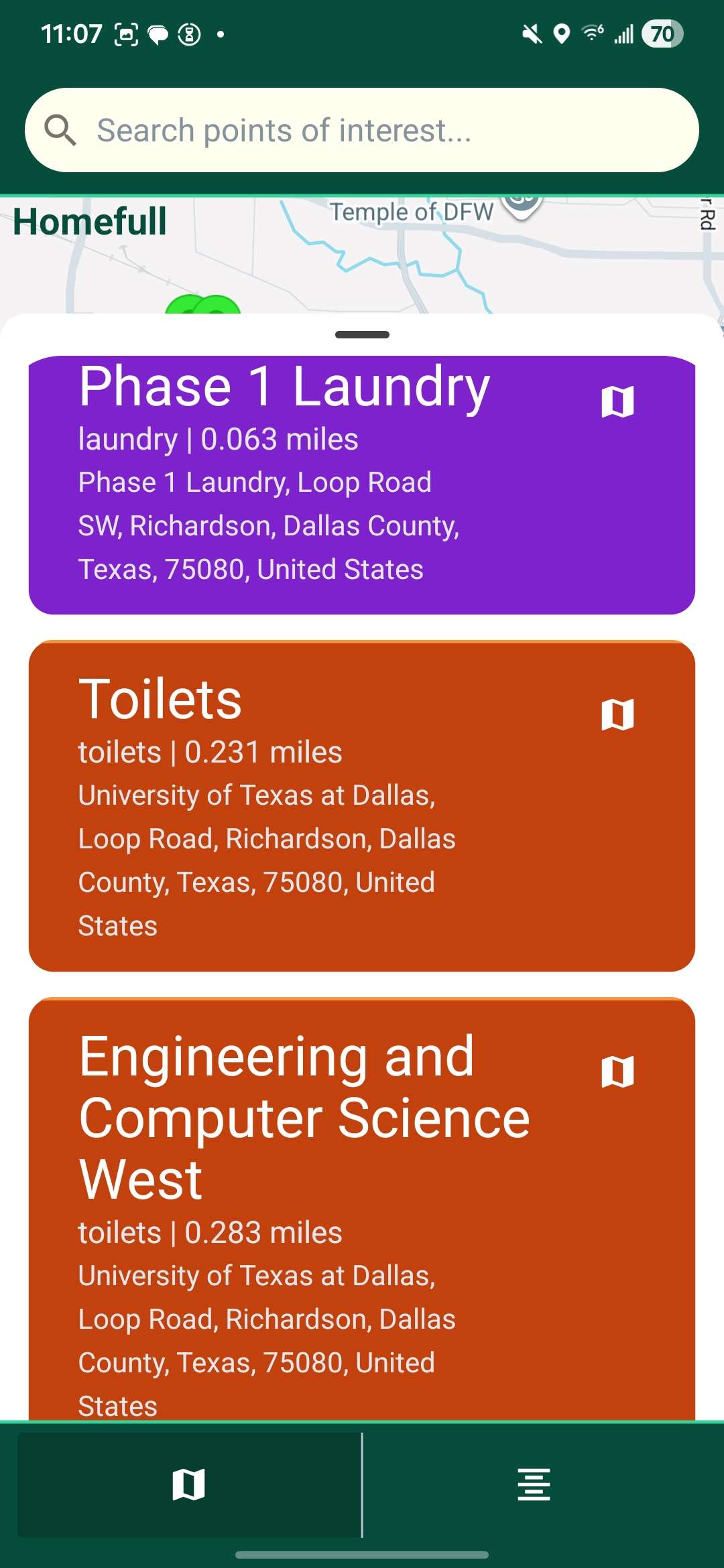View Engineering and Computer Science West on map
This screenshot has width=724, height=1568.
pyautogui.click(x=617, y=1071)
